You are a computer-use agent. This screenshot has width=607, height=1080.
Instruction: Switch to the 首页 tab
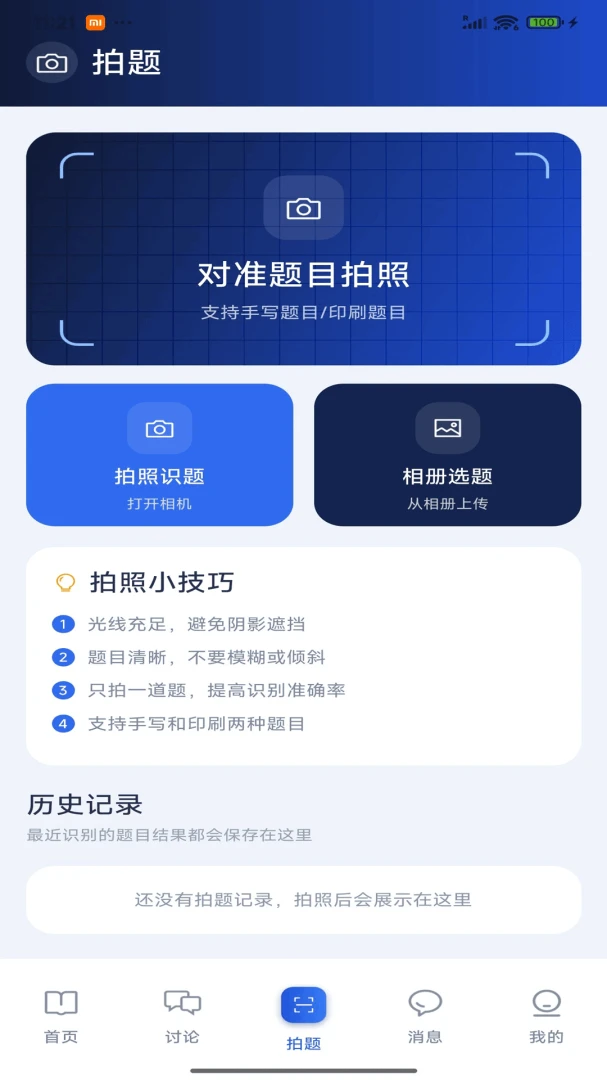point(61,1017)
